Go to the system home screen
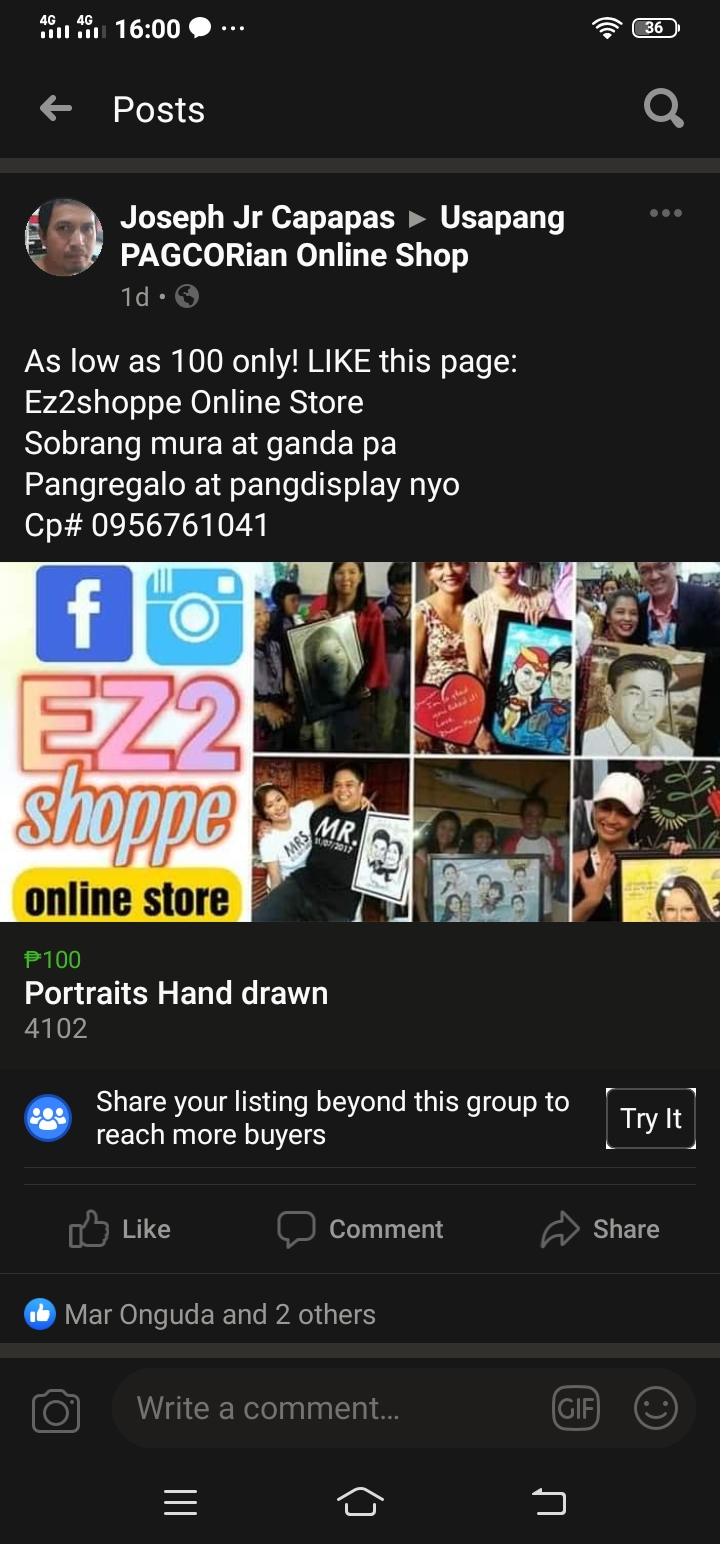This screenshot has width=720, height=1544. pos(360,1501)
